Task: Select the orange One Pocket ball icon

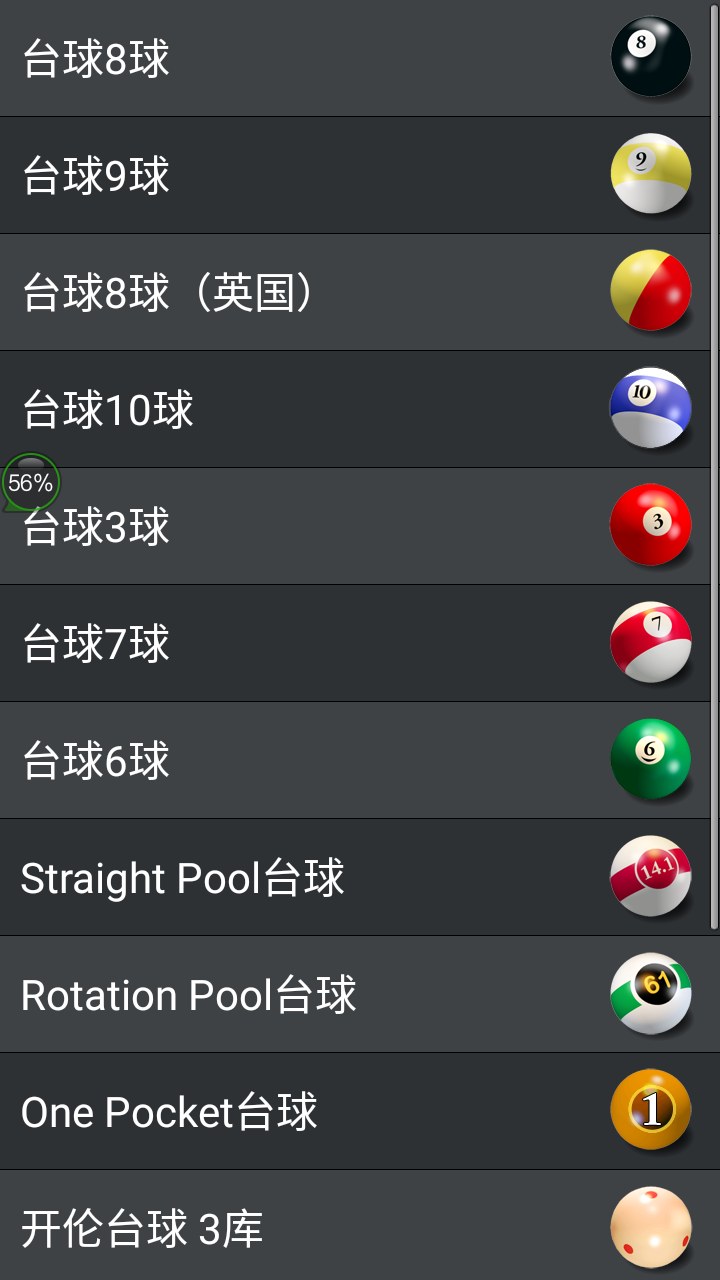Action: click(x=651, y=1109)
